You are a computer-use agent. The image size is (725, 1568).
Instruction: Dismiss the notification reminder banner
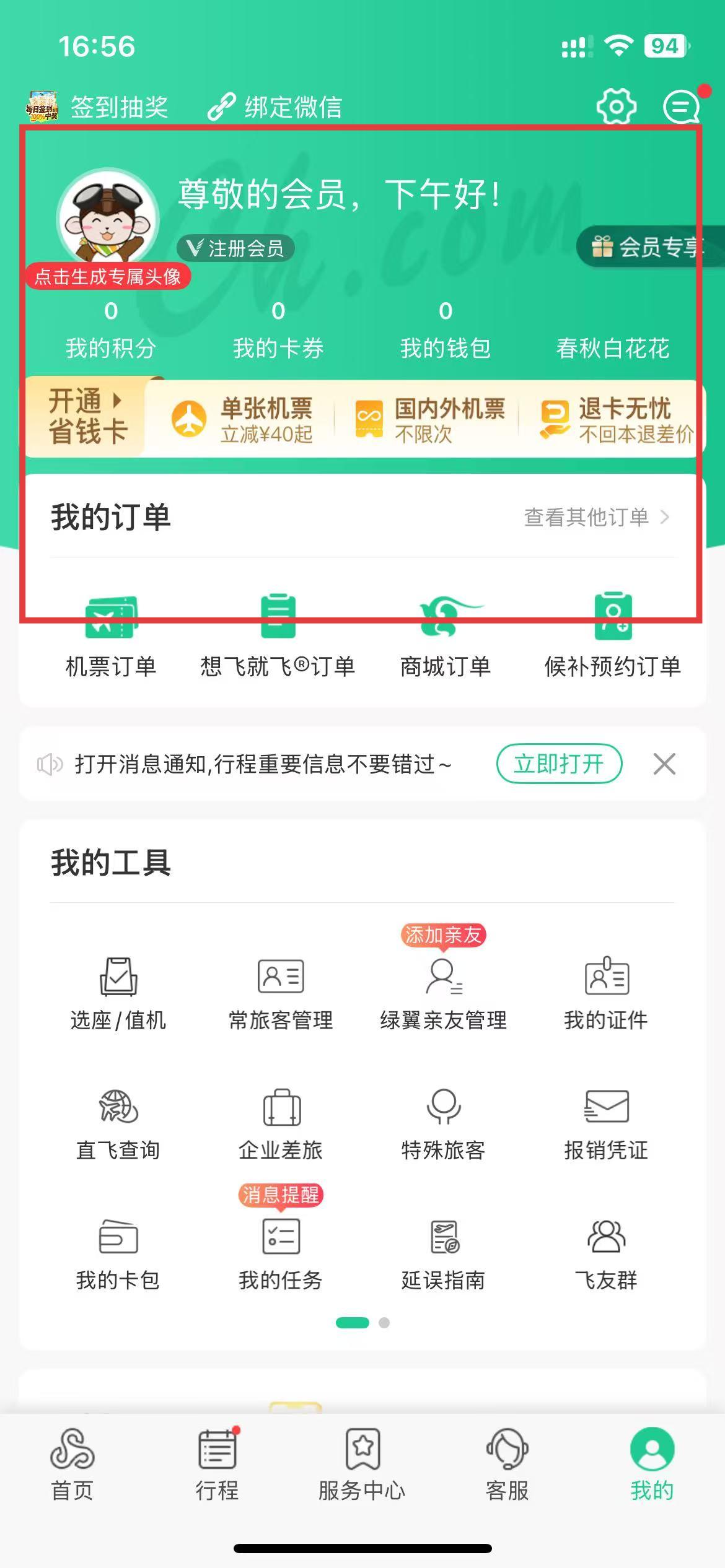[664, 764]
